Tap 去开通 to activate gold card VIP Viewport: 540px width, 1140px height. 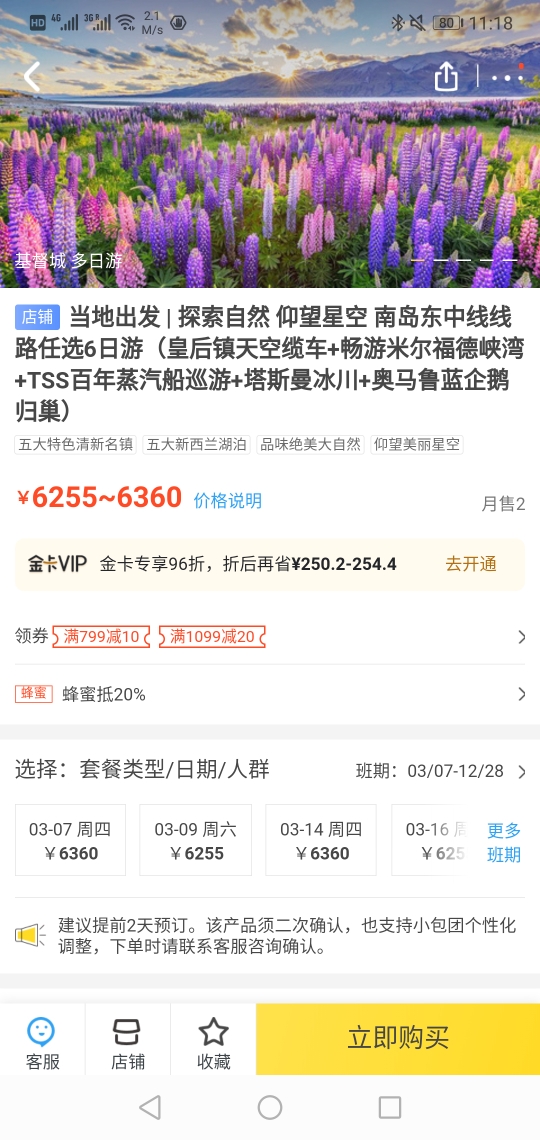pyautogui.click(x=471, y=563)
